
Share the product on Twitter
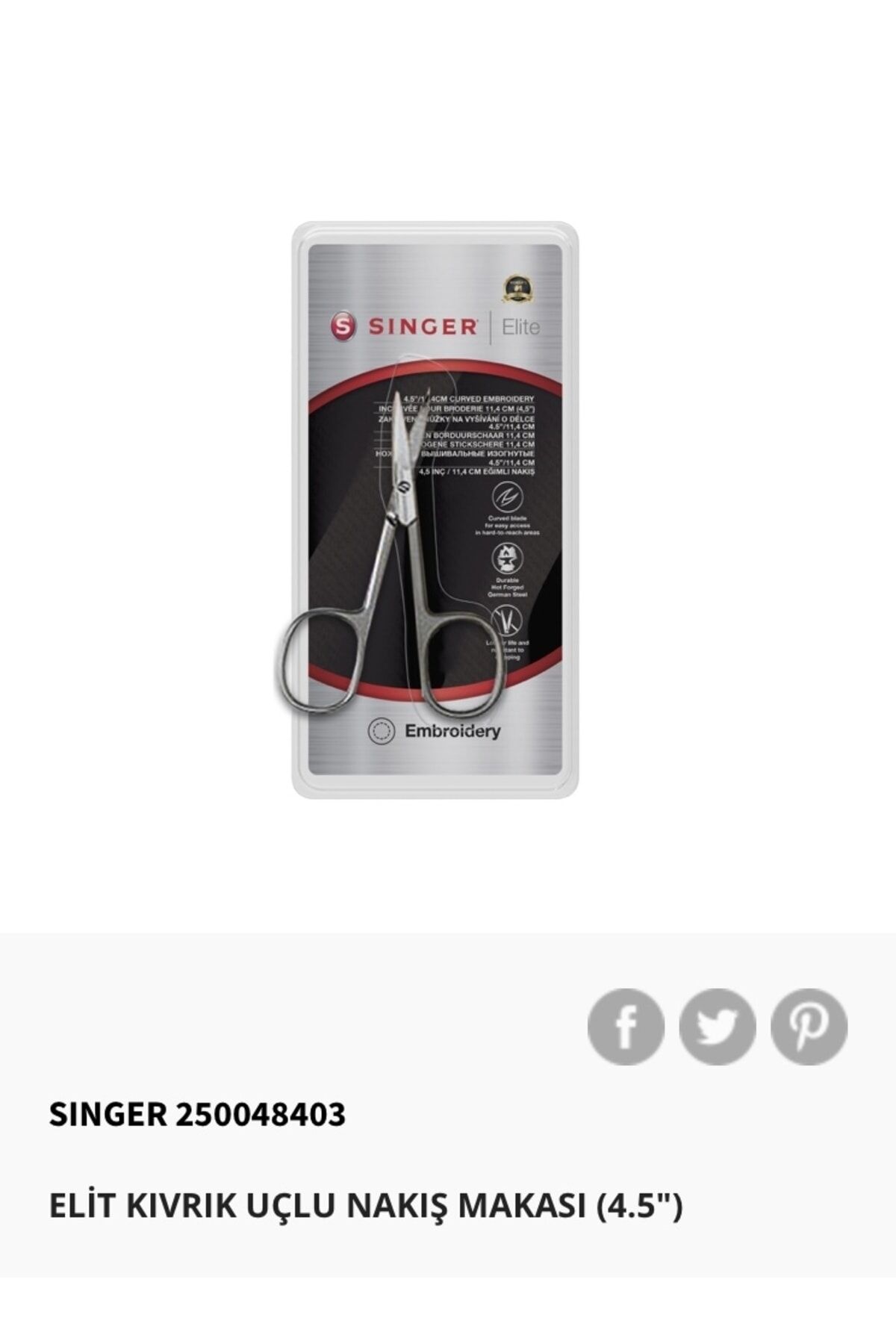point(718,1027)
